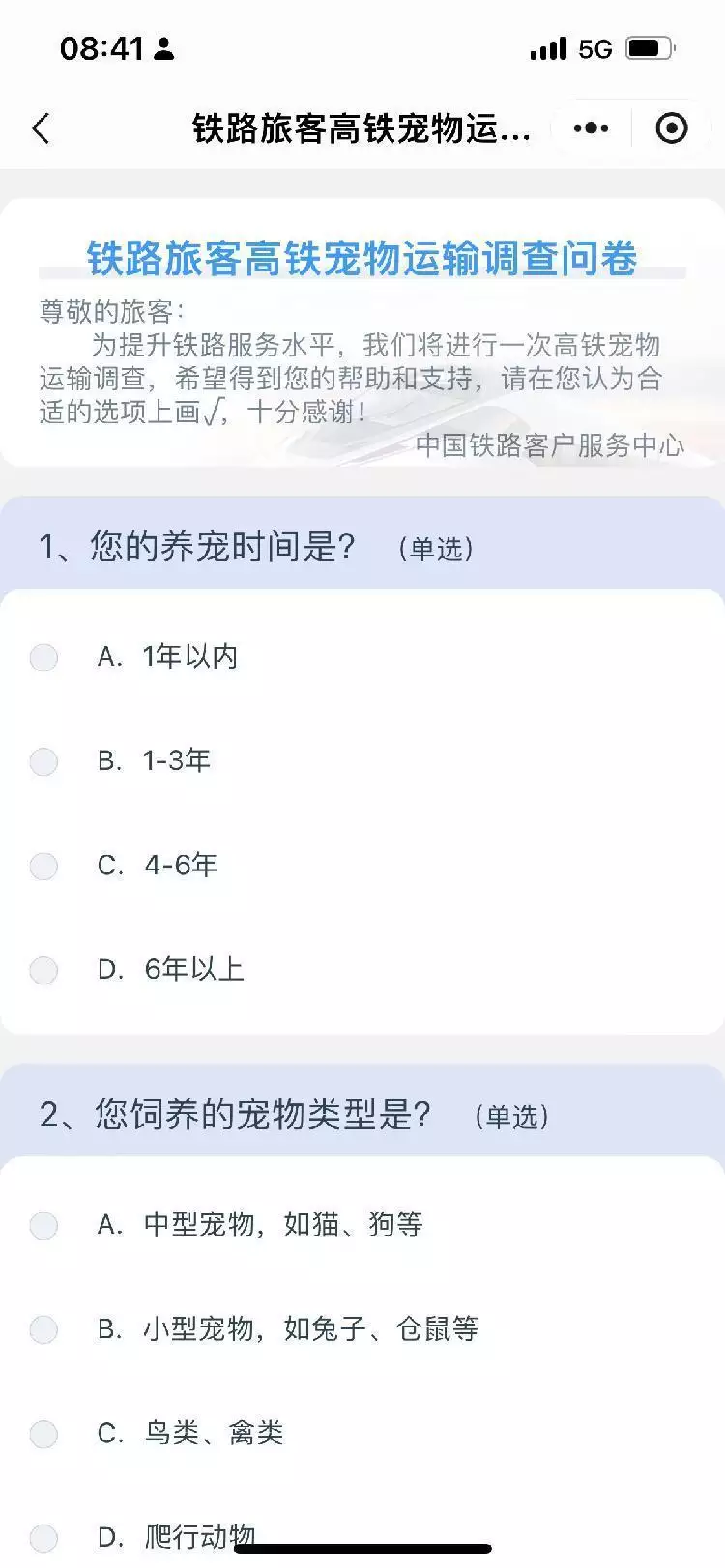
Task: Select option C '4-6年' for question 1
Action: click(x=43, y=866)
